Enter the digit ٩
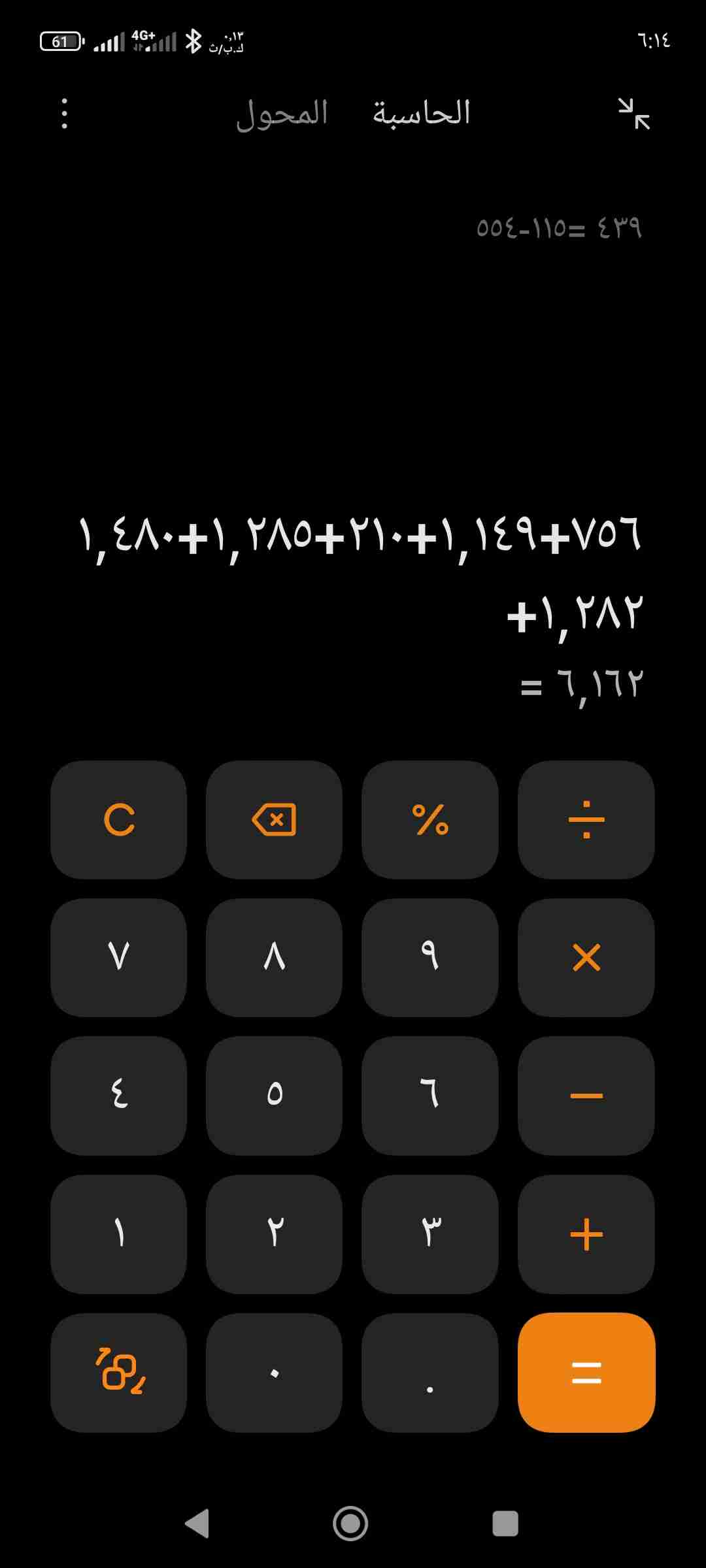 tap(430, 957)
